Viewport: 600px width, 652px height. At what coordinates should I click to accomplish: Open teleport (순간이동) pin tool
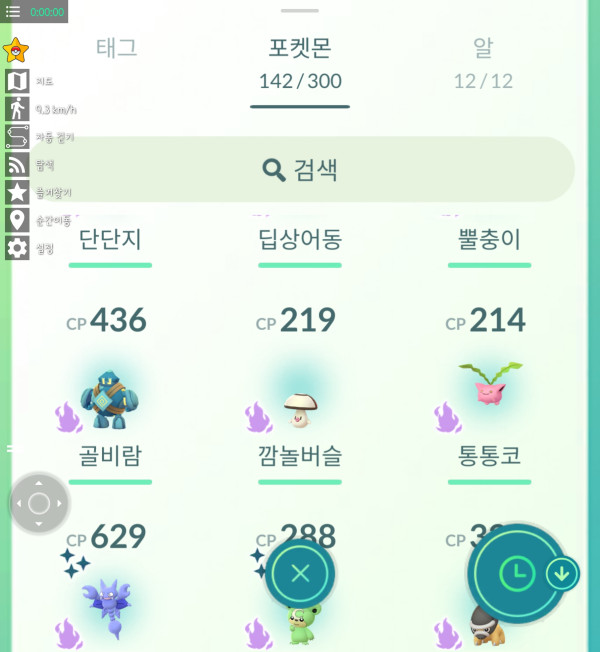point(17,220)
